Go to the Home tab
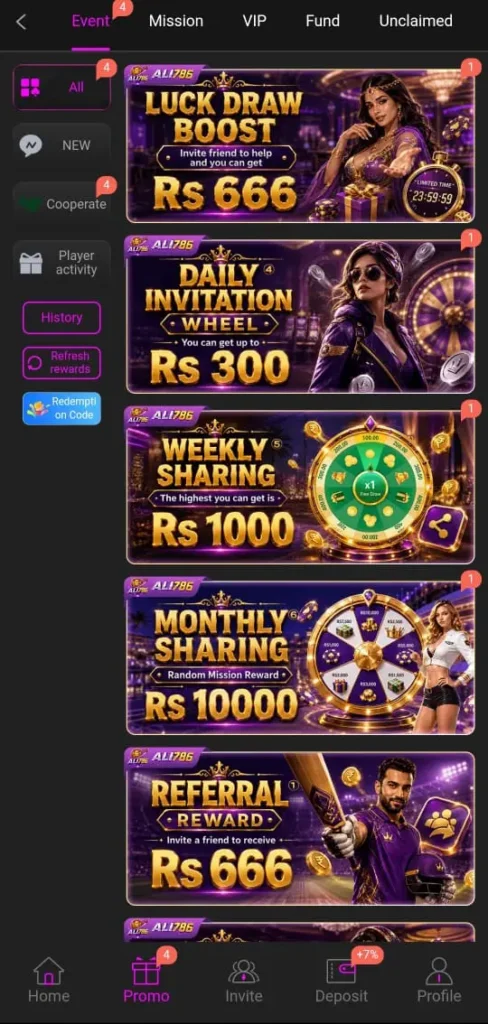Screen dimensions: 488x1024 [x=48, y=980]
